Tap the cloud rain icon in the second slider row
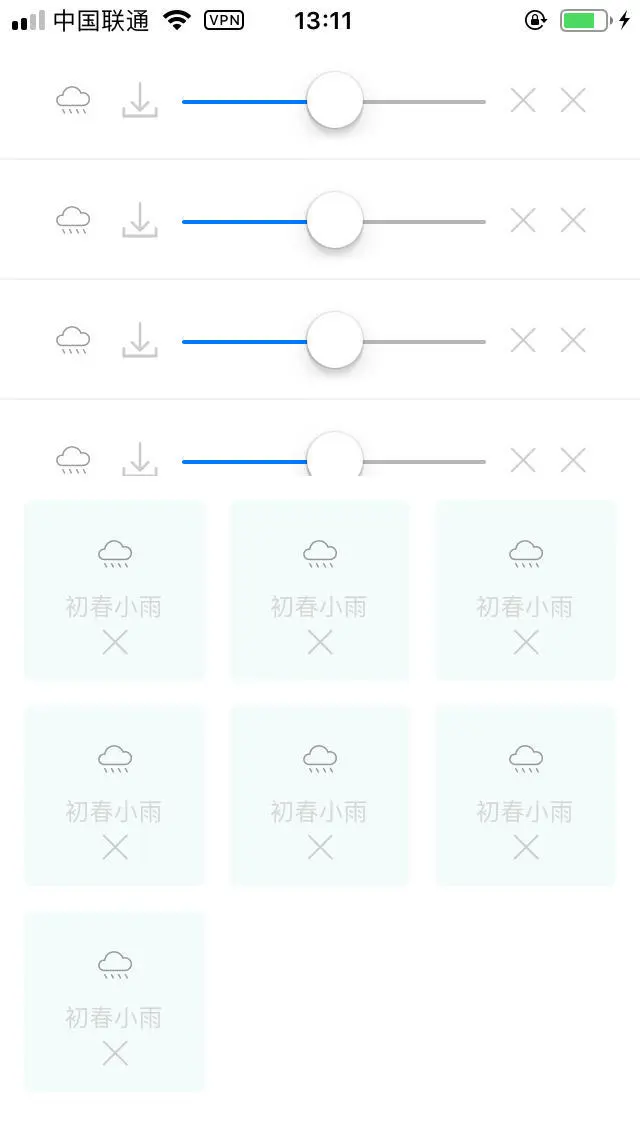640x1136 pixels. (x=73, y=220)
